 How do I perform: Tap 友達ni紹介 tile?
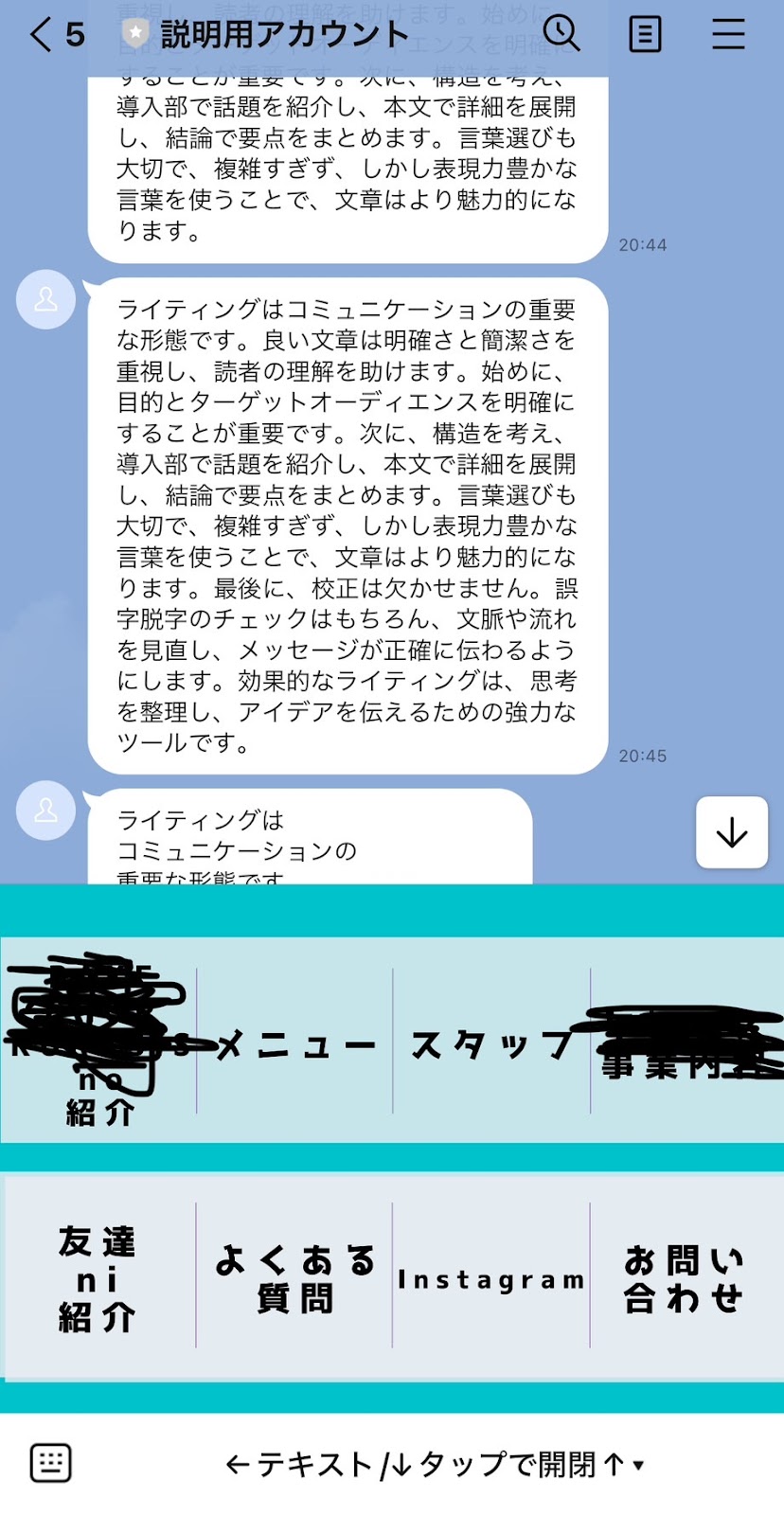(x=98, y=1277)
